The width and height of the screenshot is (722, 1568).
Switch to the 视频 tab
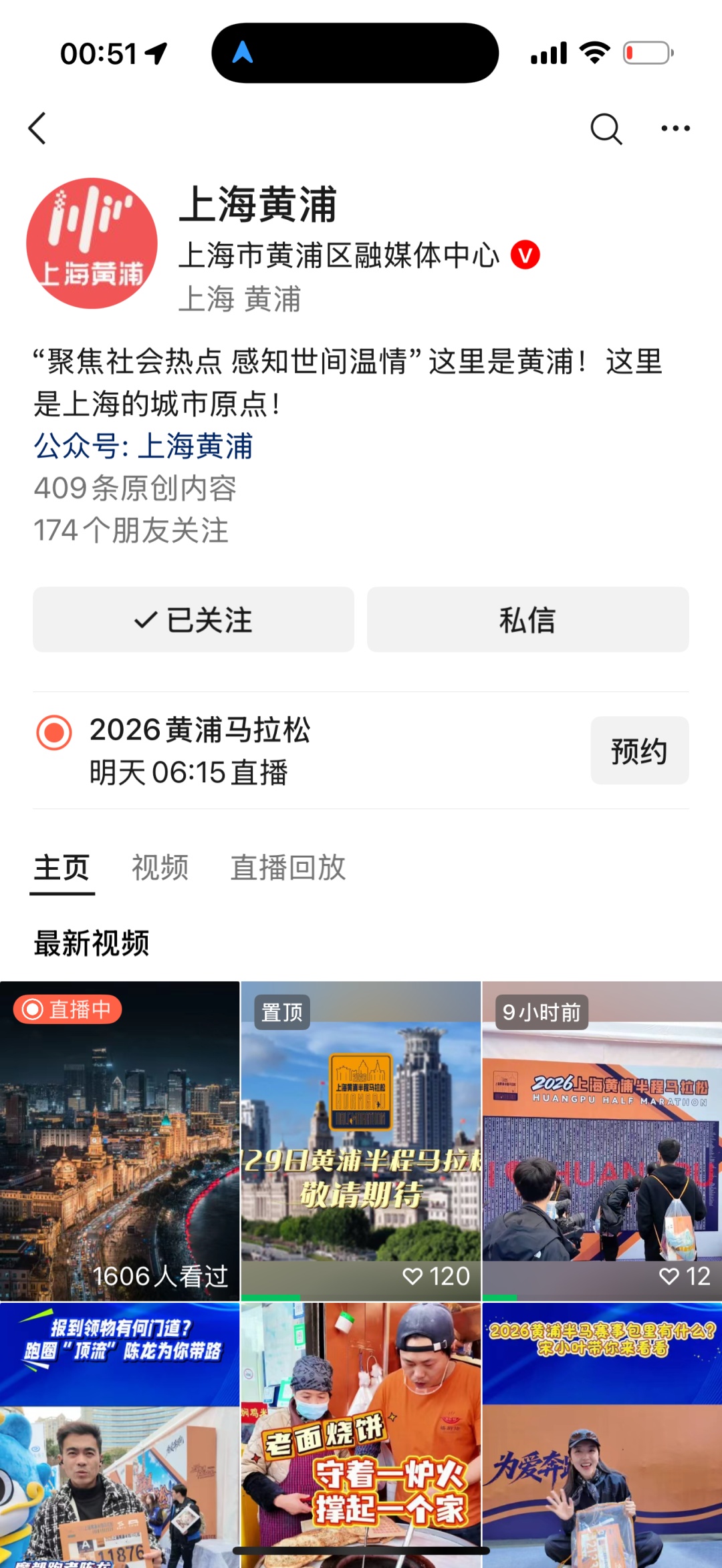pyautogui.click(x=160, y=868)
